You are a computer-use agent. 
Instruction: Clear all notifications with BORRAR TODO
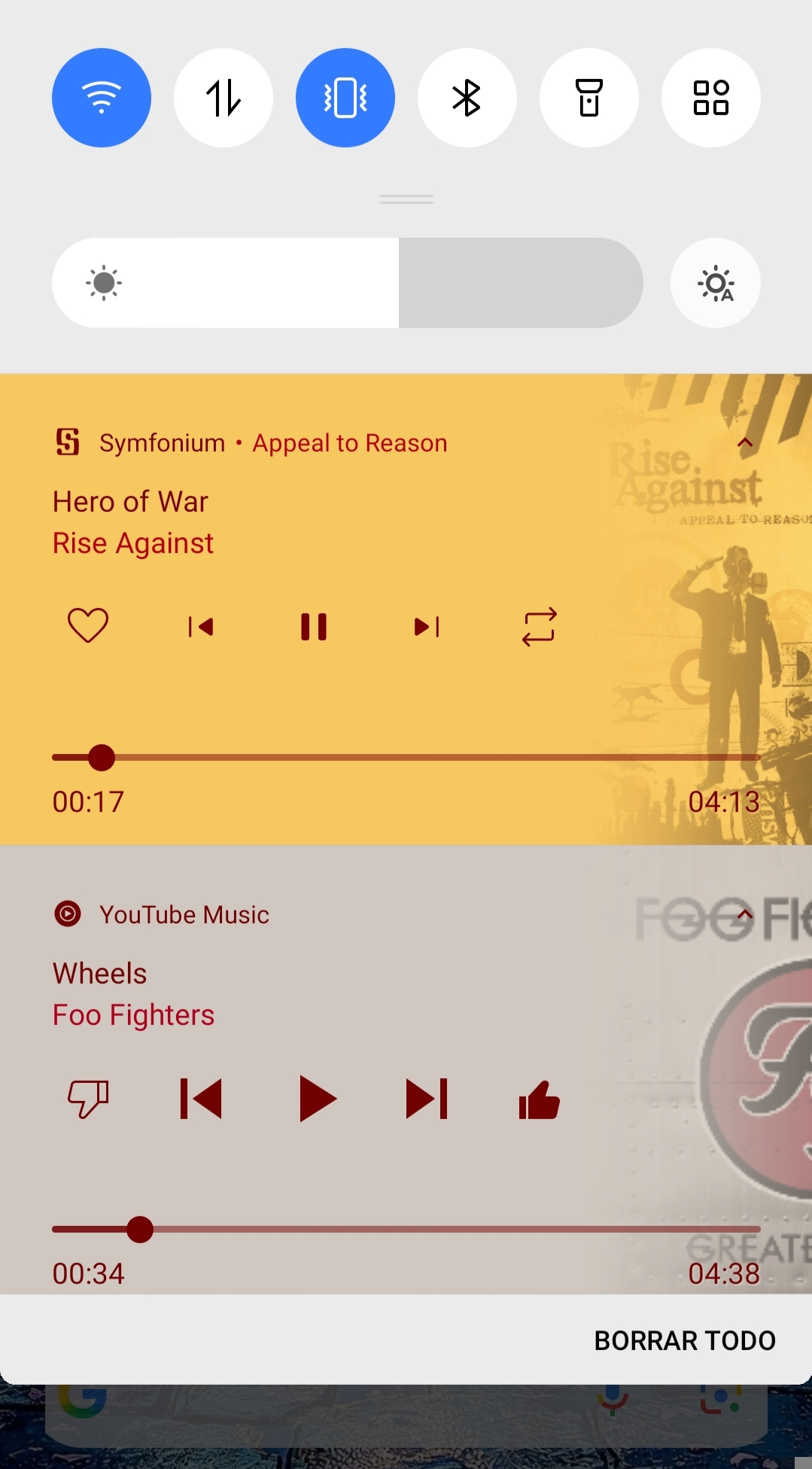point(685,1340)
